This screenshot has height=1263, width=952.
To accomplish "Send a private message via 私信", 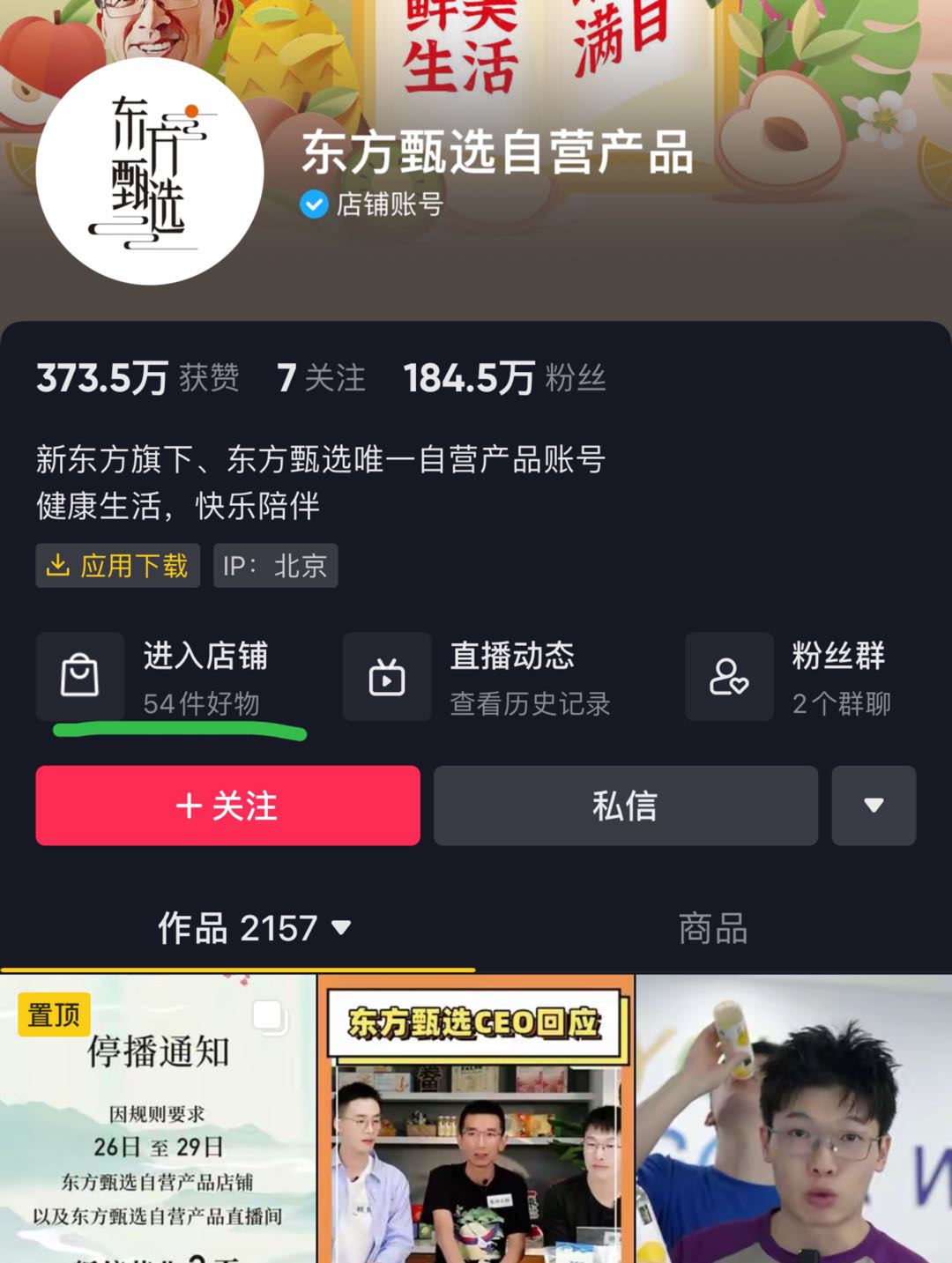I will point(625,806).
